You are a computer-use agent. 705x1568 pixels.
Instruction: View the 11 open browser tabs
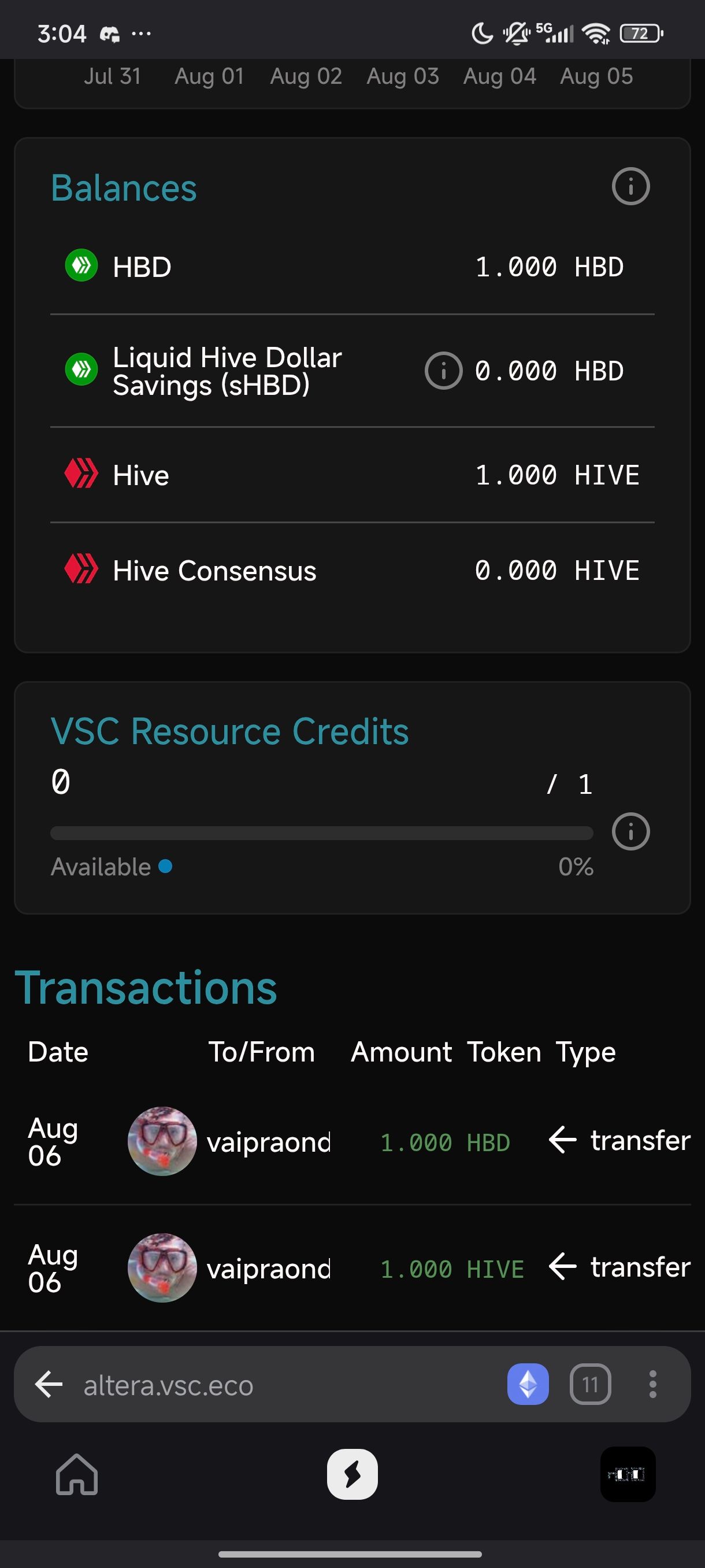tap(589, 1385)
